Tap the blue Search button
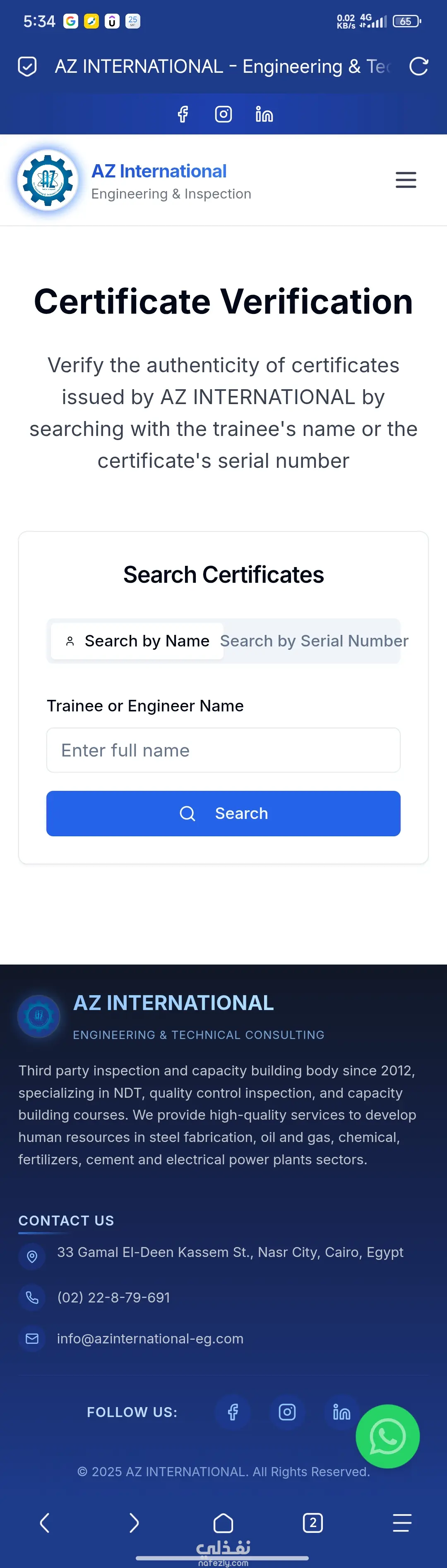Image resolution: width=447 pixels, height=1568 pixels. pos(223,813)
